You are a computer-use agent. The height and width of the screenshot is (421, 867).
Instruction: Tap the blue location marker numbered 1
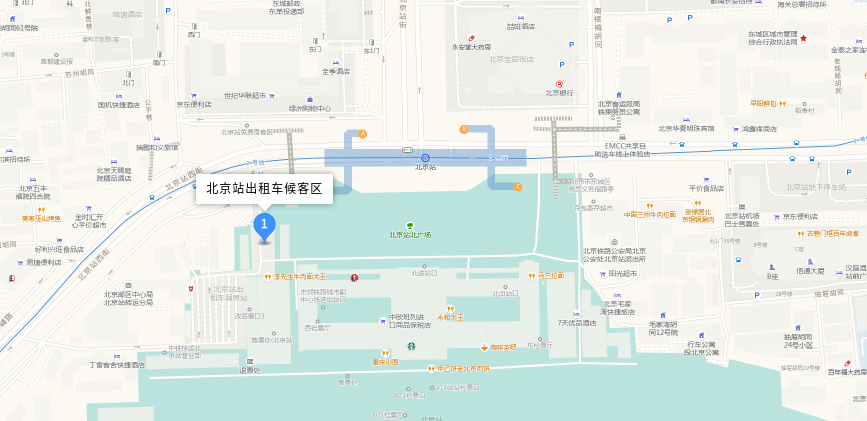[264, 225]
